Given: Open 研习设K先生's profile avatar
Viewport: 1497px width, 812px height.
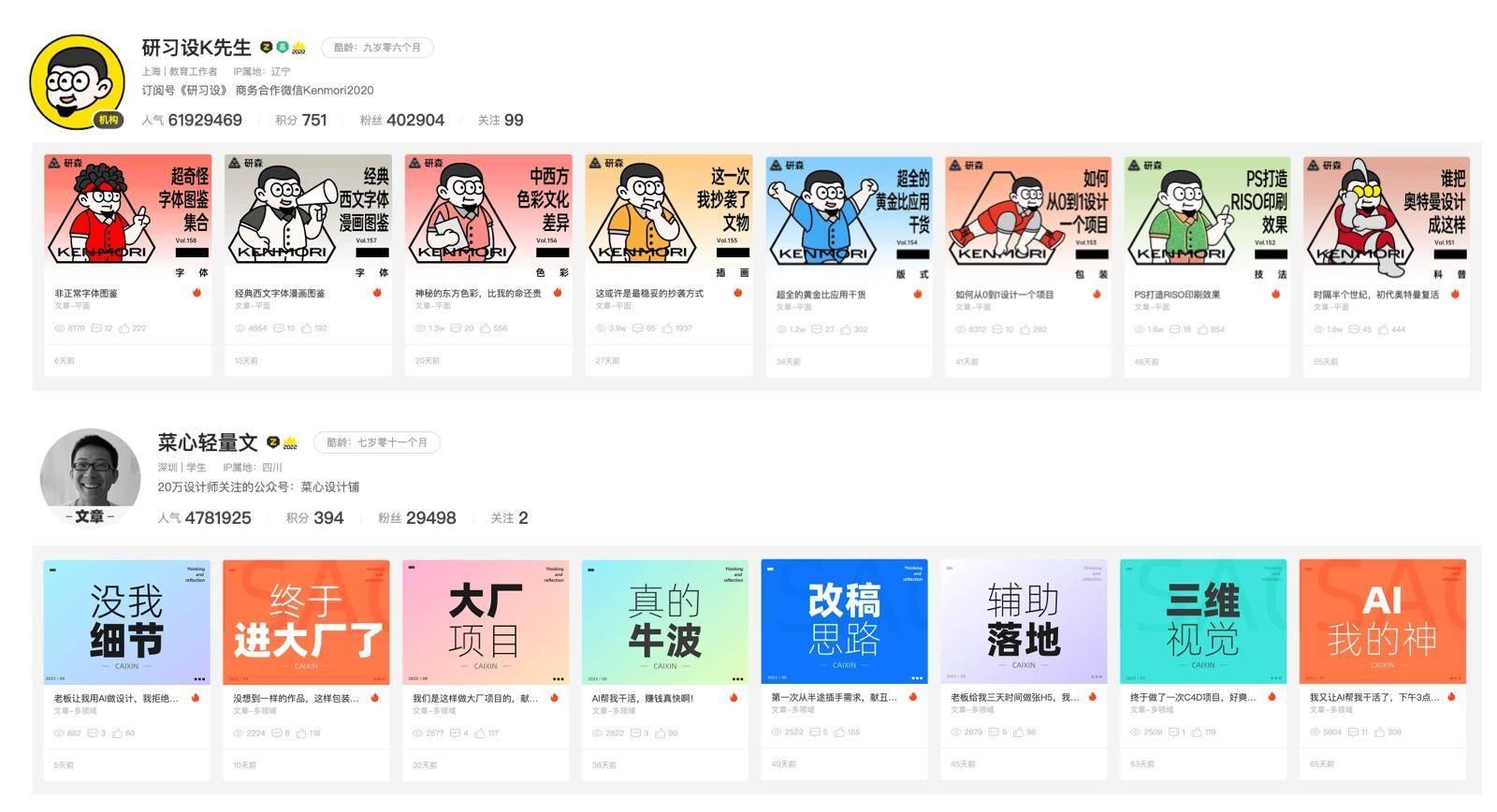Looking at the screenshot, I should click(77, 82).
